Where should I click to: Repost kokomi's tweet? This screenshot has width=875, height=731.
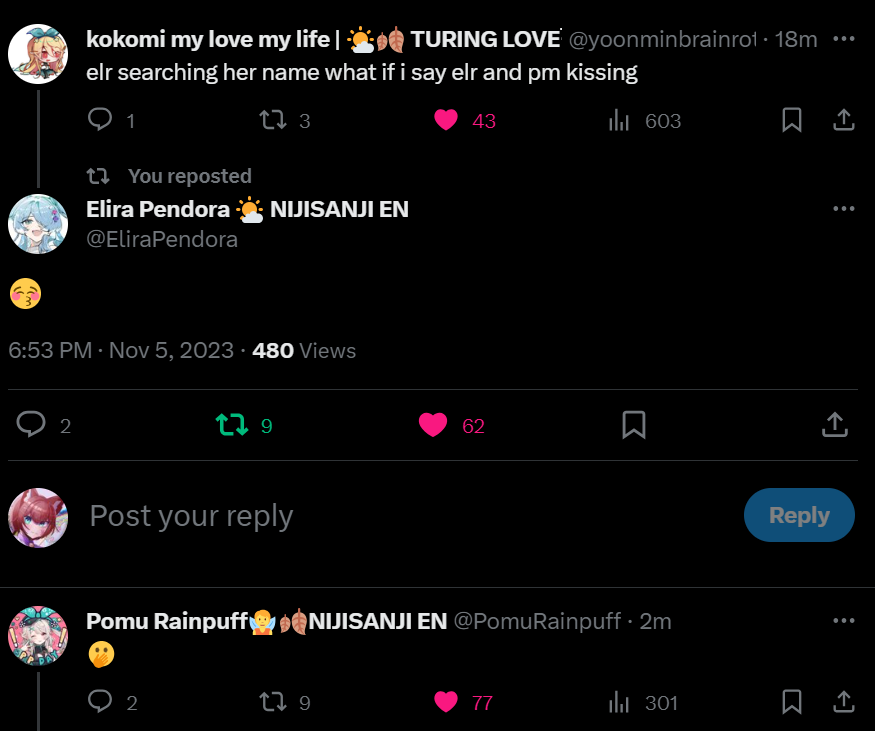(272, 121)
